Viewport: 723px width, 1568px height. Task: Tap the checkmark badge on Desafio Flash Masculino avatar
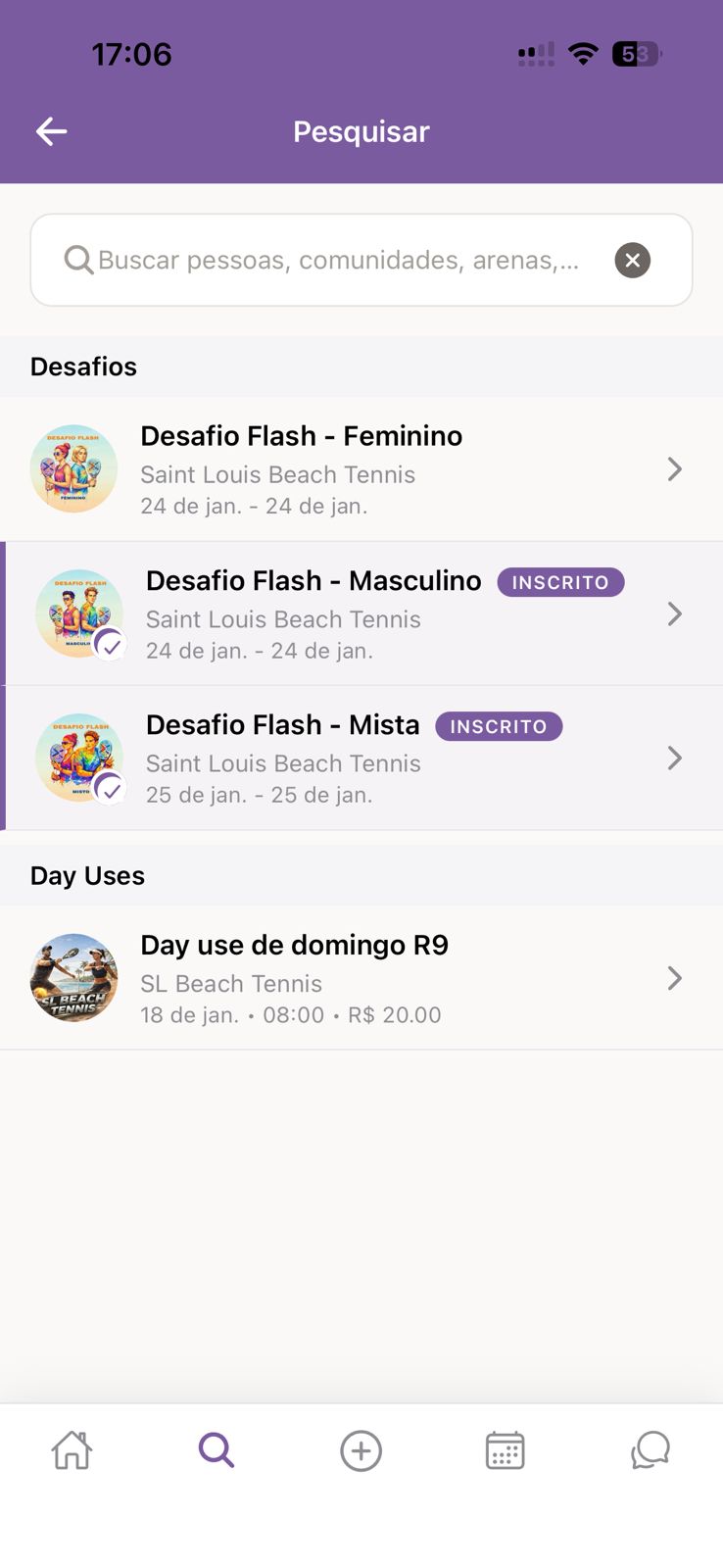(x=111, y=645)
